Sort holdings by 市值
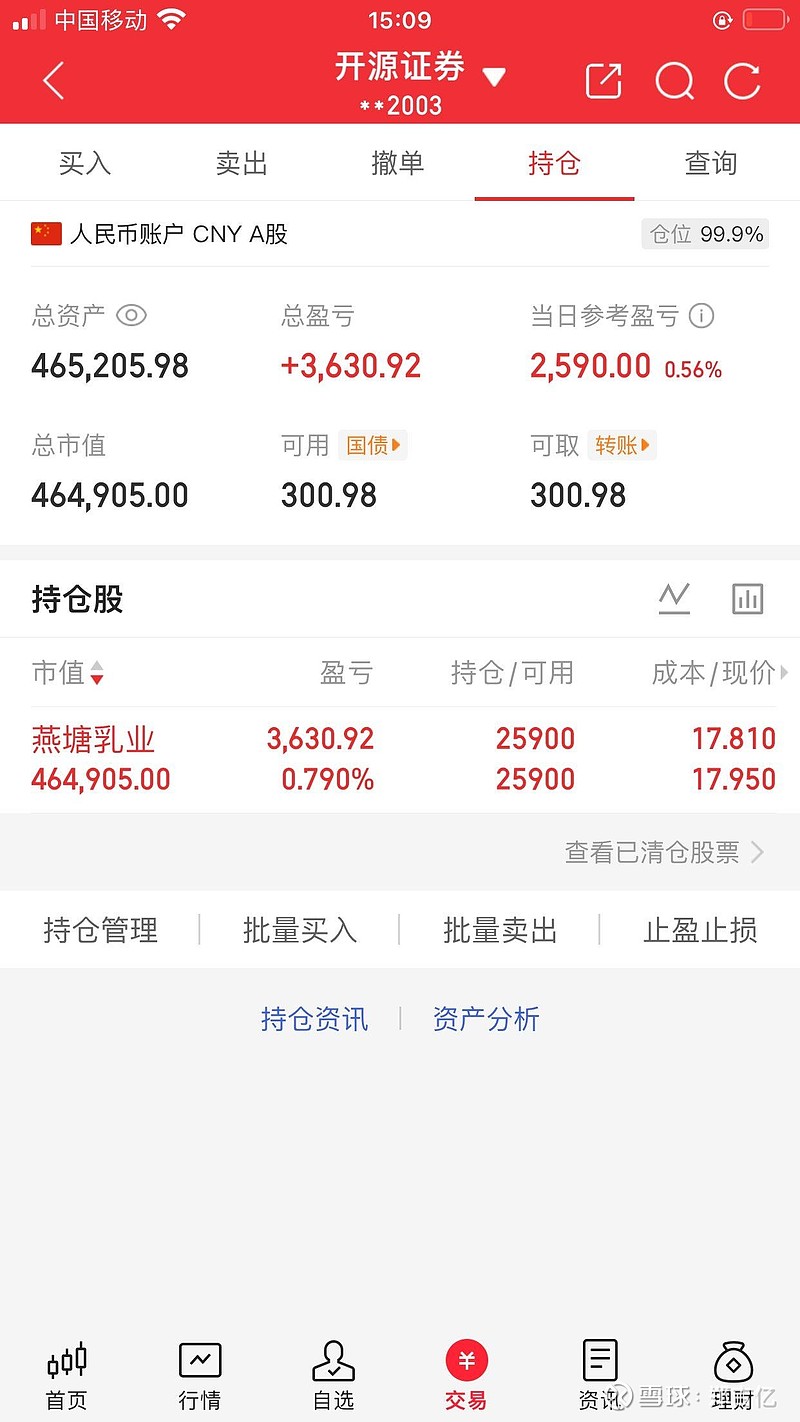This screenshot has width=800, height=1422. (68, 673)
